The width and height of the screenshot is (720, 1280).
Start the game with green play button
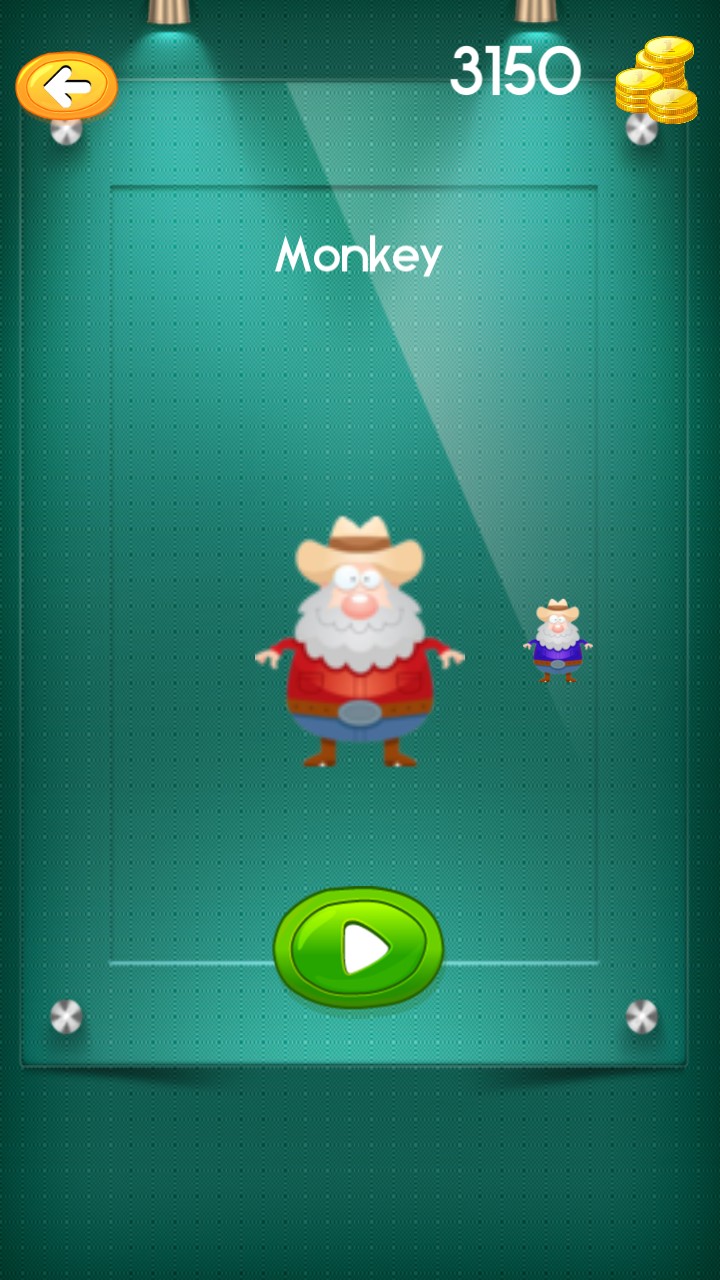point(358,947)
